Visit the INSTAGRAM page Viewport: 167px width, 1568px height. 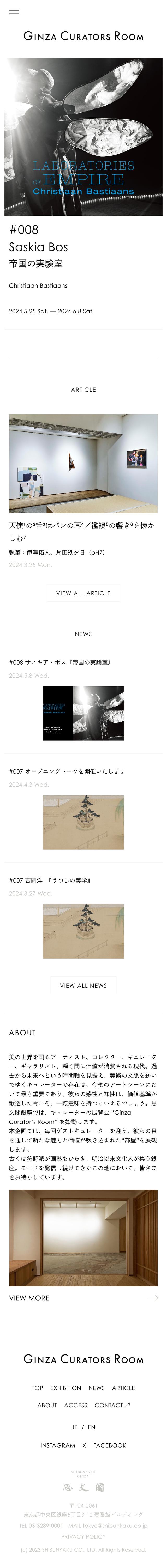pyautogui.click(x=58, y=1445)
